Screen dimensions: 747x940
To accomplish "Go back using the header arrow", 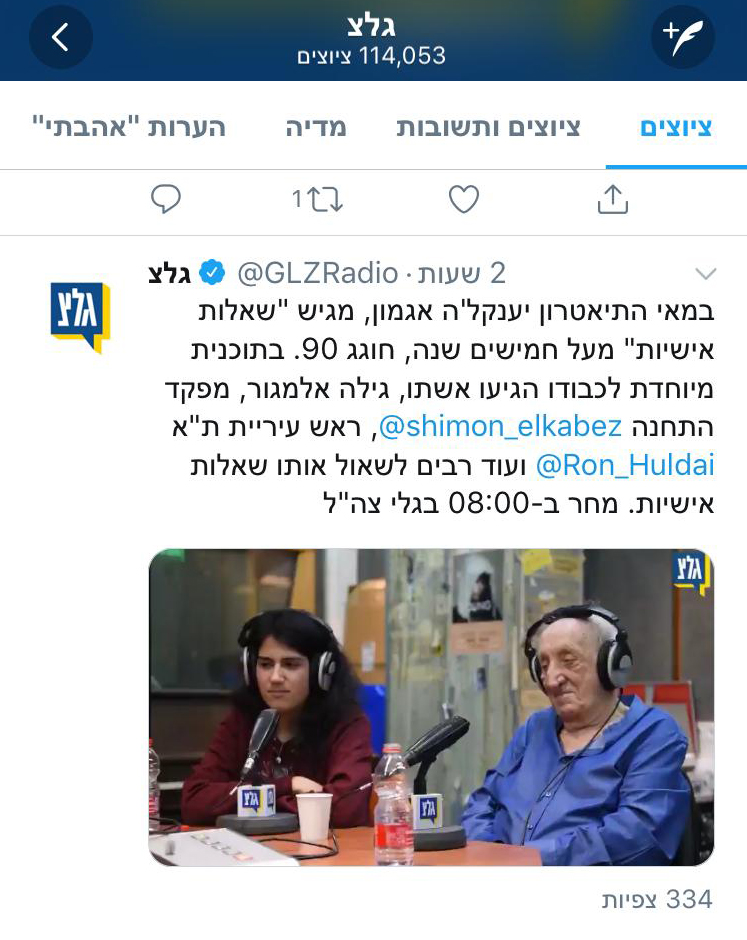I will tap(61, 38).
